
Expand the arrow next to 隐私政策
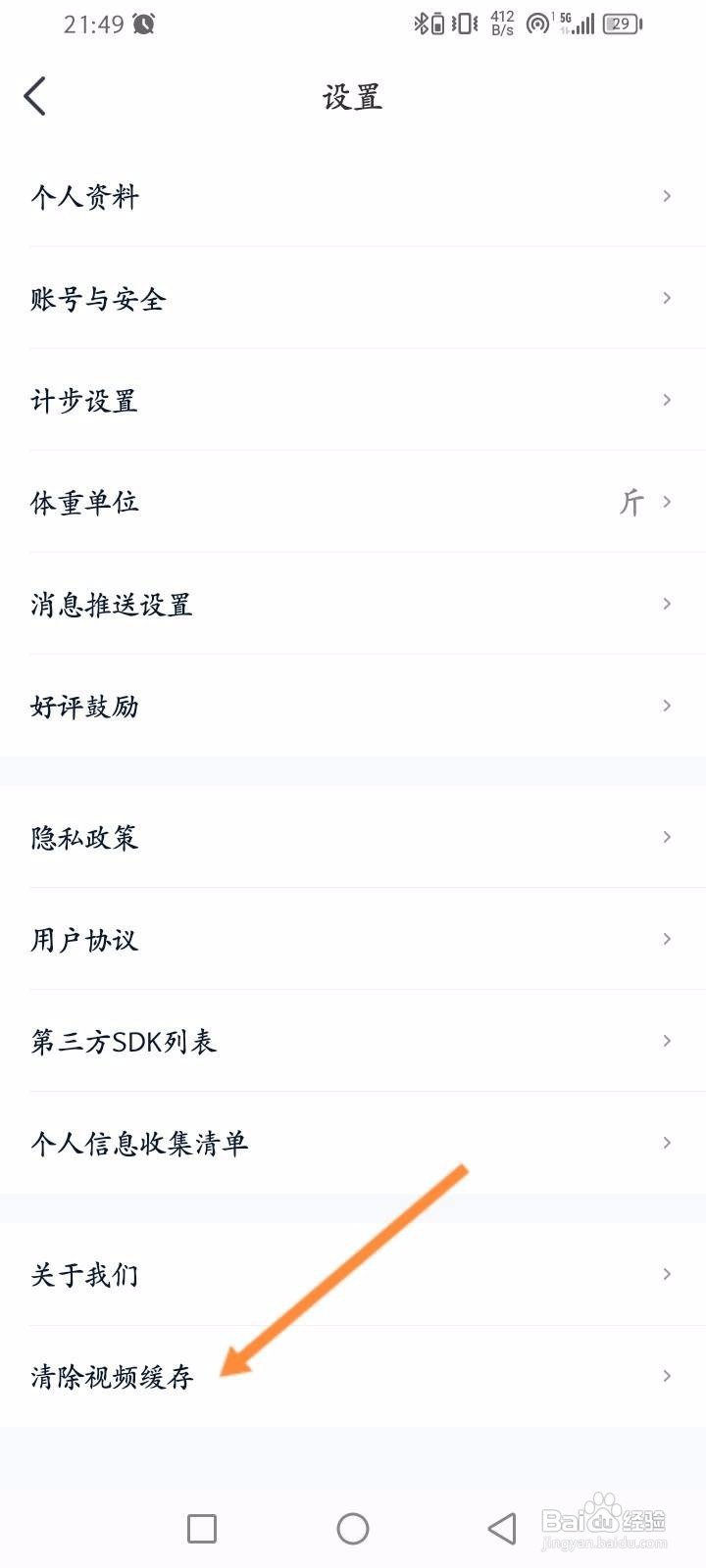[x=666, y=838]
